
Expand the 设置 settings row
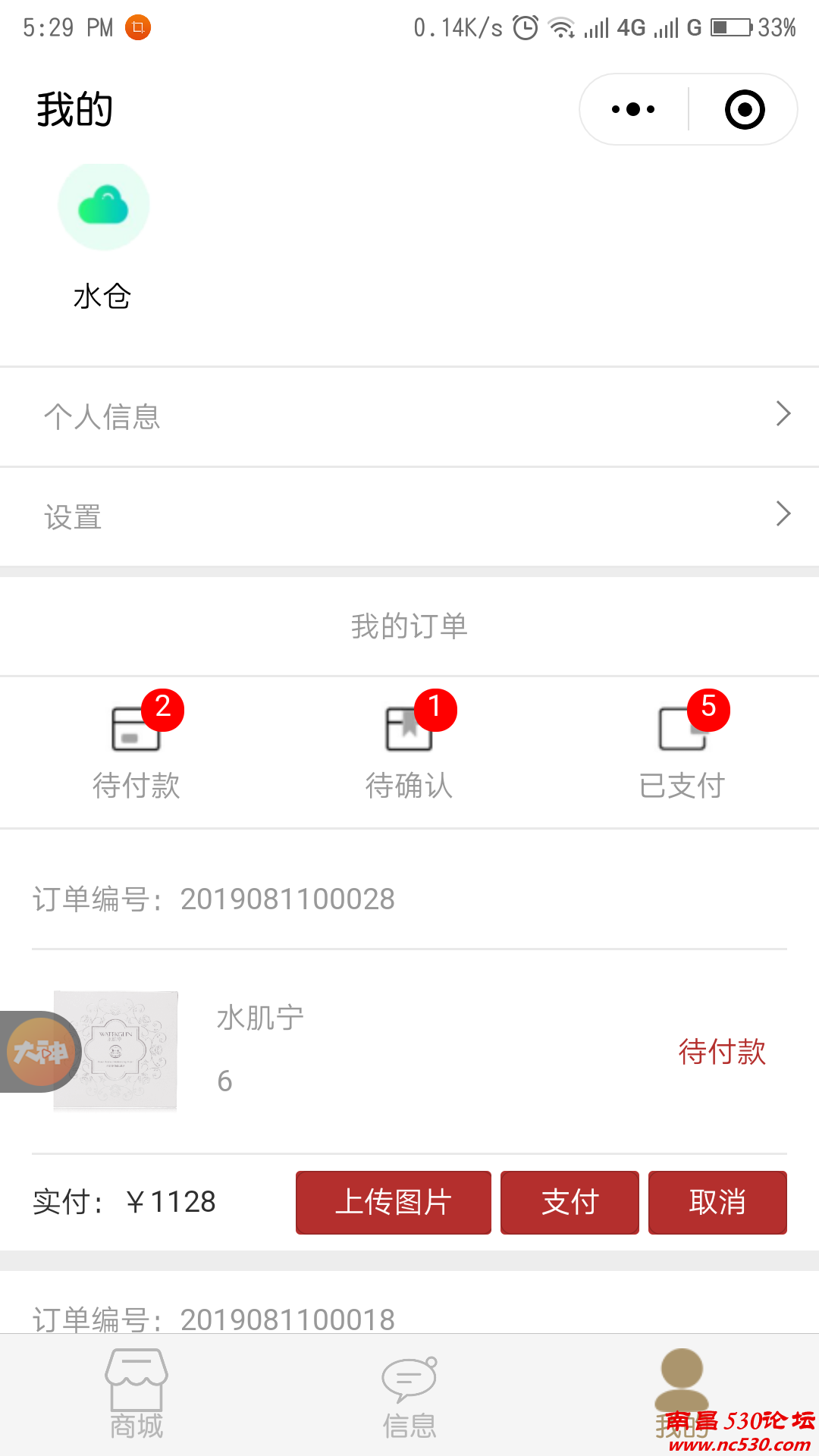(409, 517)
